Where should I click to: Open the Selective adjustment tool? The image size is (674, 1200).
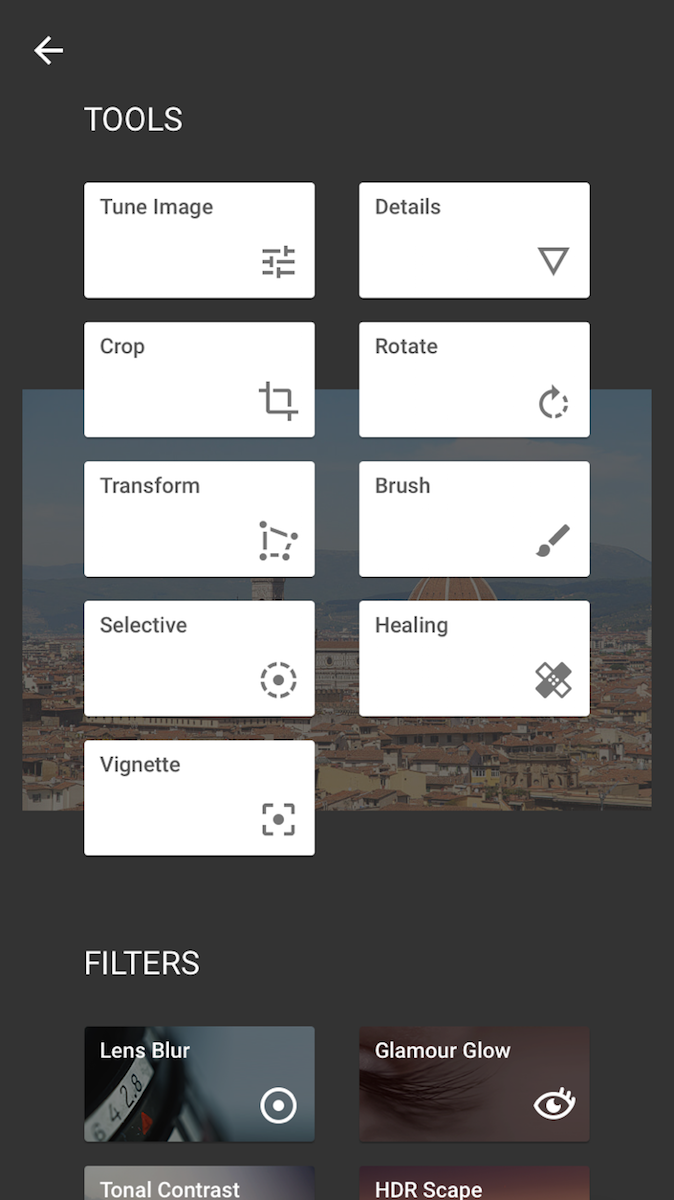click(x=199, y=658)
